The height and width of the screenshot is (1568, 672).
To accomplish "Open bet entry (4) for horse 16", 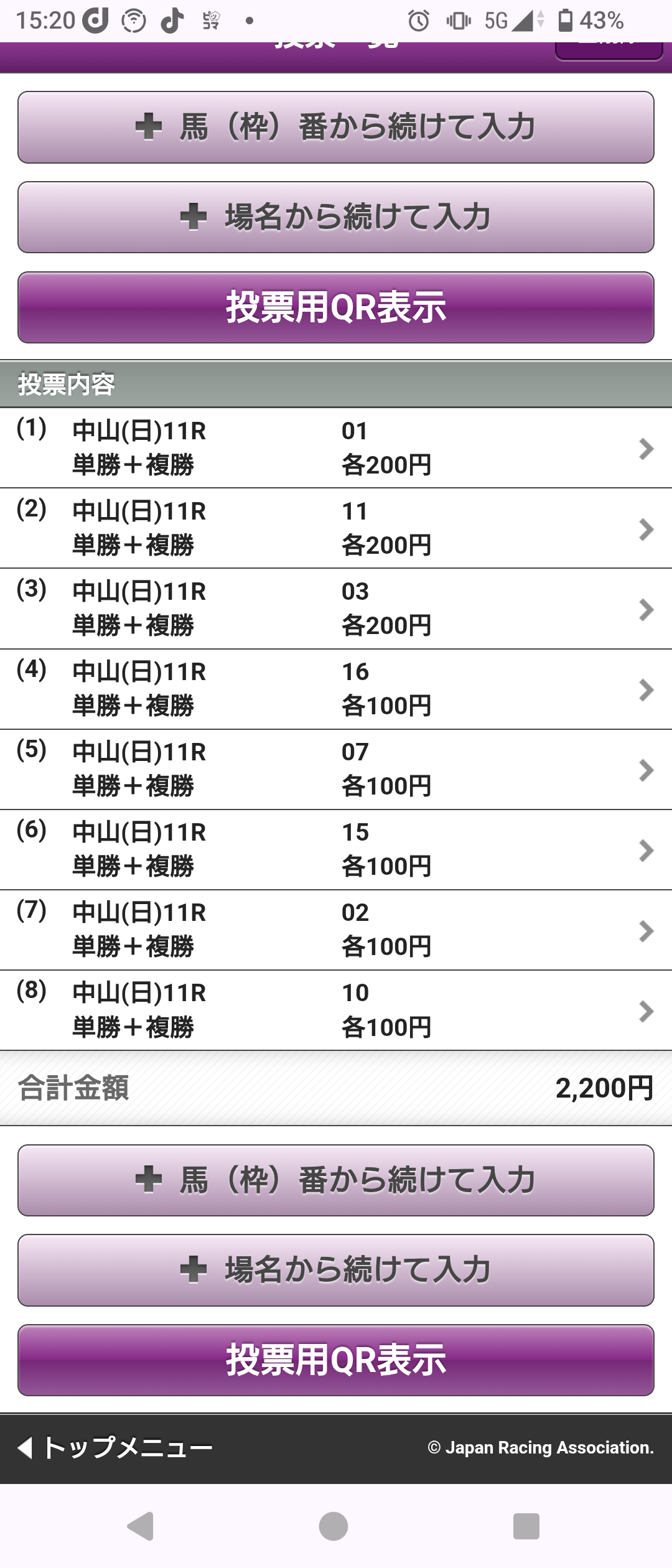I will click(x=336, y=689).
